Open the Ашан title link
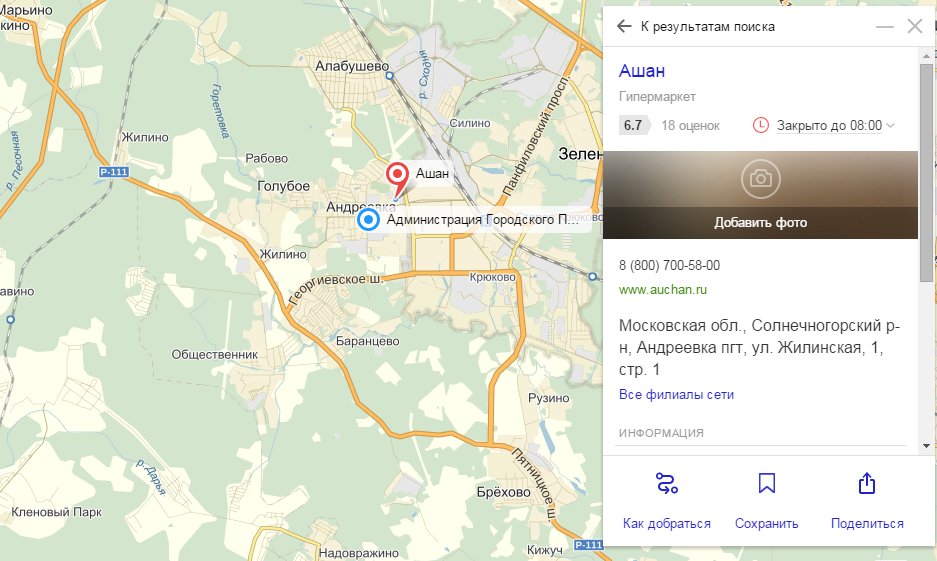Screen dimensions: 937x561 [642, 70]
